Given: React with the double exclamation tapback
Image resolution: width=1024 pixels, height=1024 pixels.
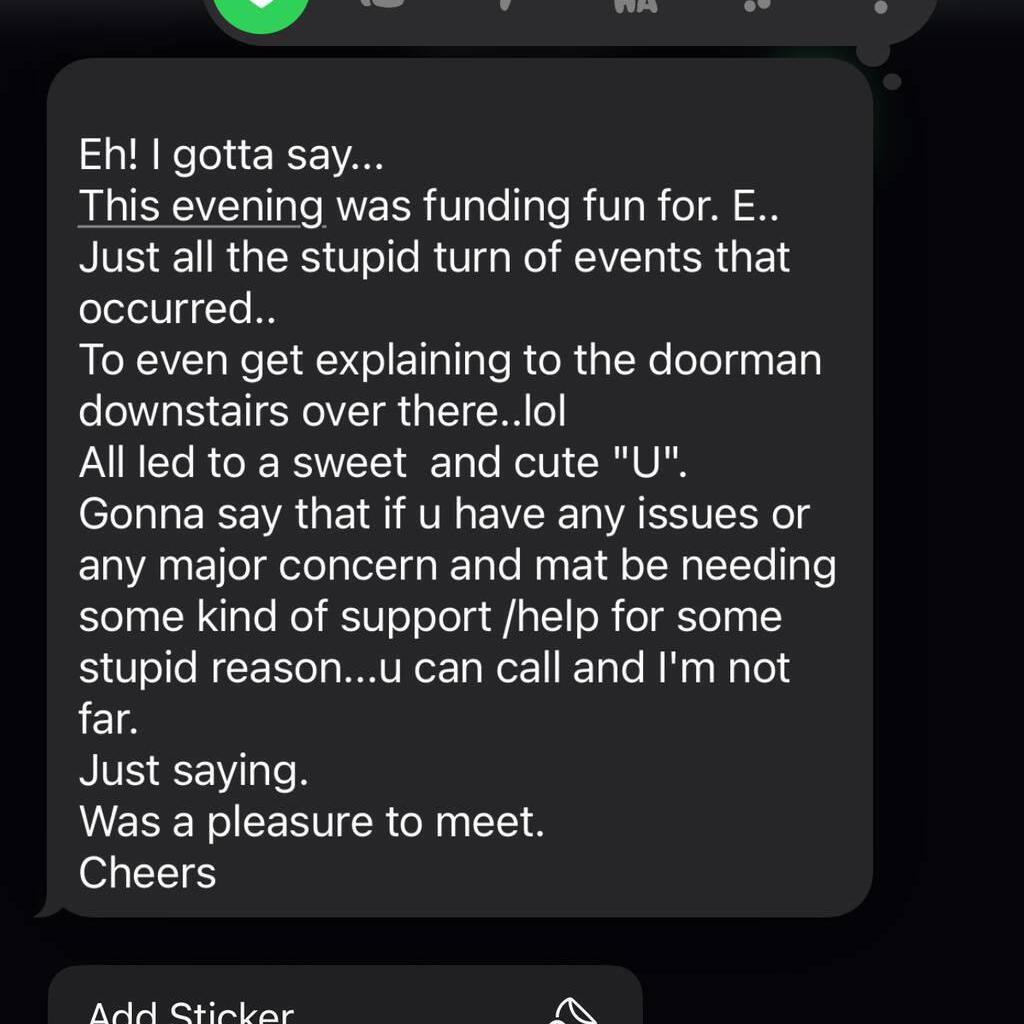Looking at the screenshot, I should [x=751, y=6].
